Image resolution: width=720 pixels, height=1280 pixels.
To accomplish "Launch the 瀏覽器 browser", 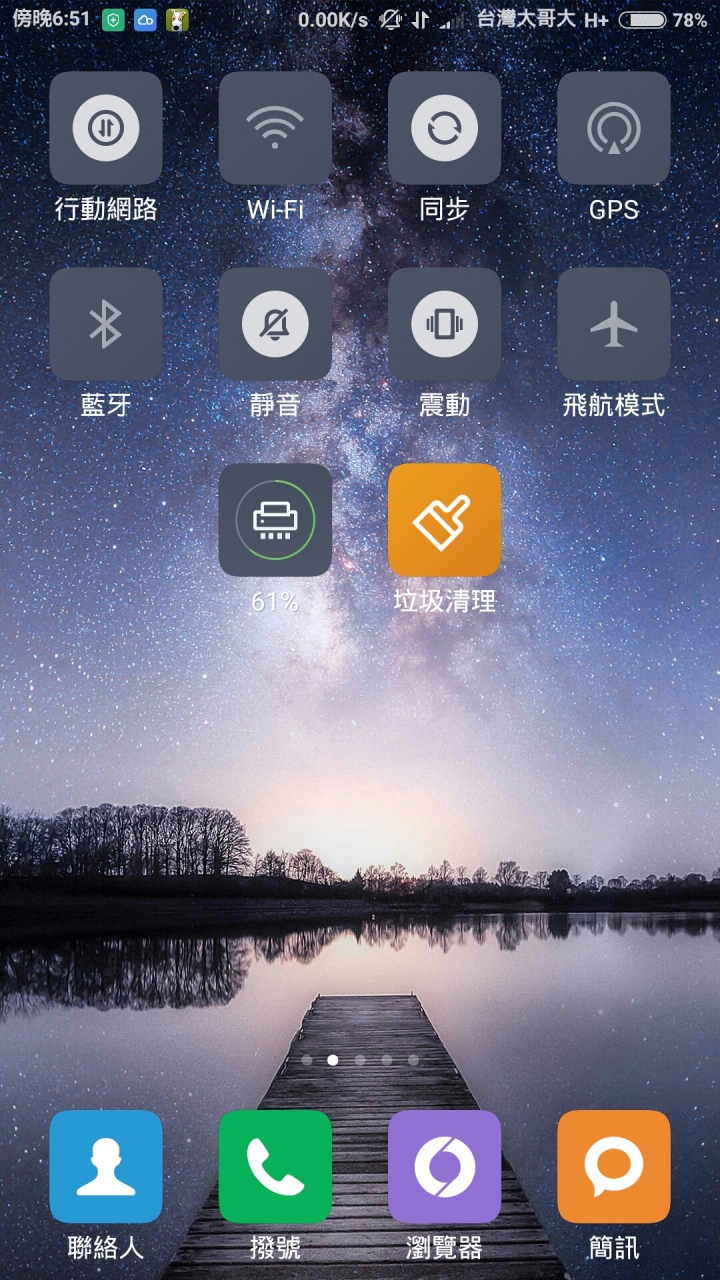I will [444, 1166].
